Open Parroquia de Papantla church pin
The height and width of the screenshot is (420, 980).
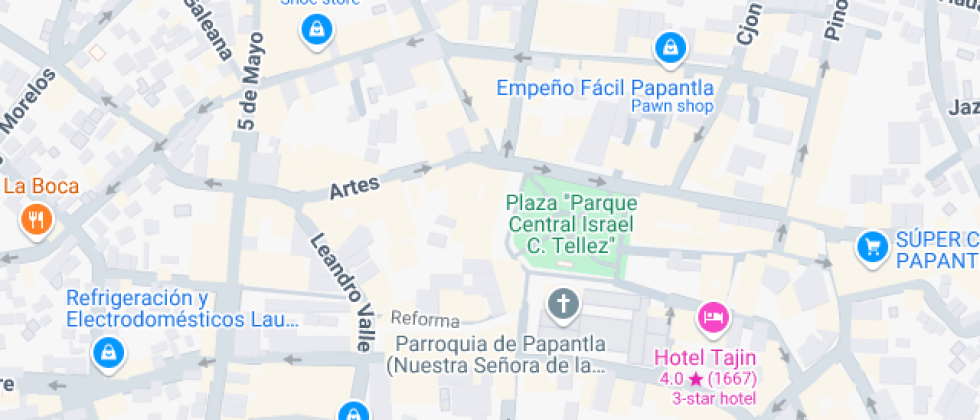[x=564, y=302]
